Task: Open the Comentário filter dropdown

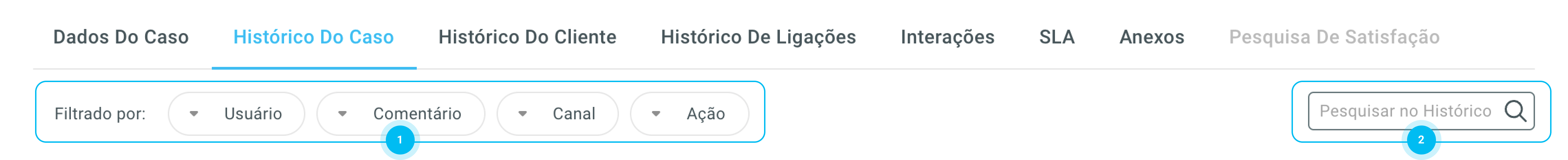Action: coord(401,113)
